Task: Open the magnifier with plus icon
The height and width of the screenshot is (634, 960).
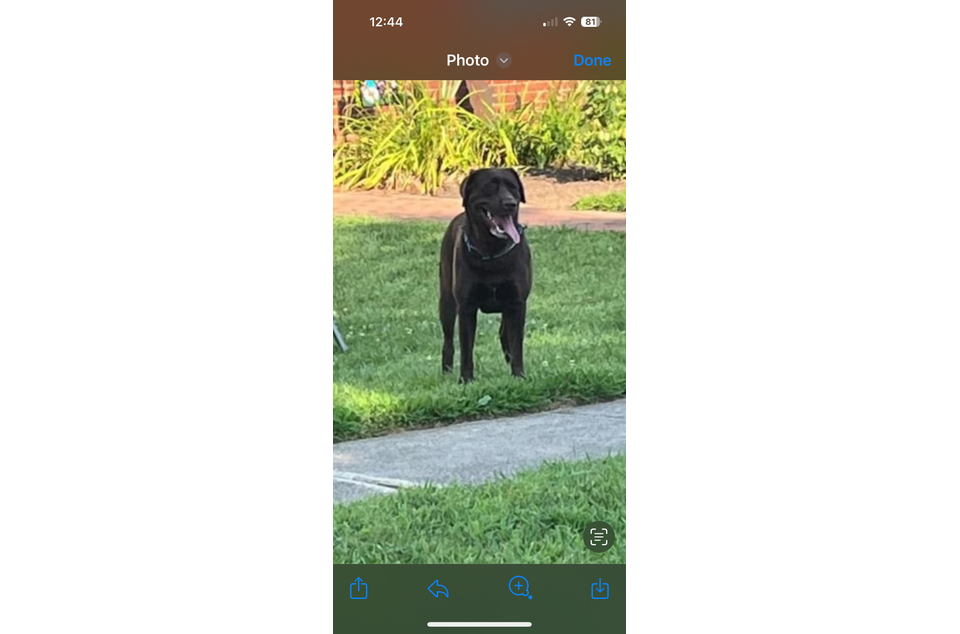Action: tap(520, 588)
